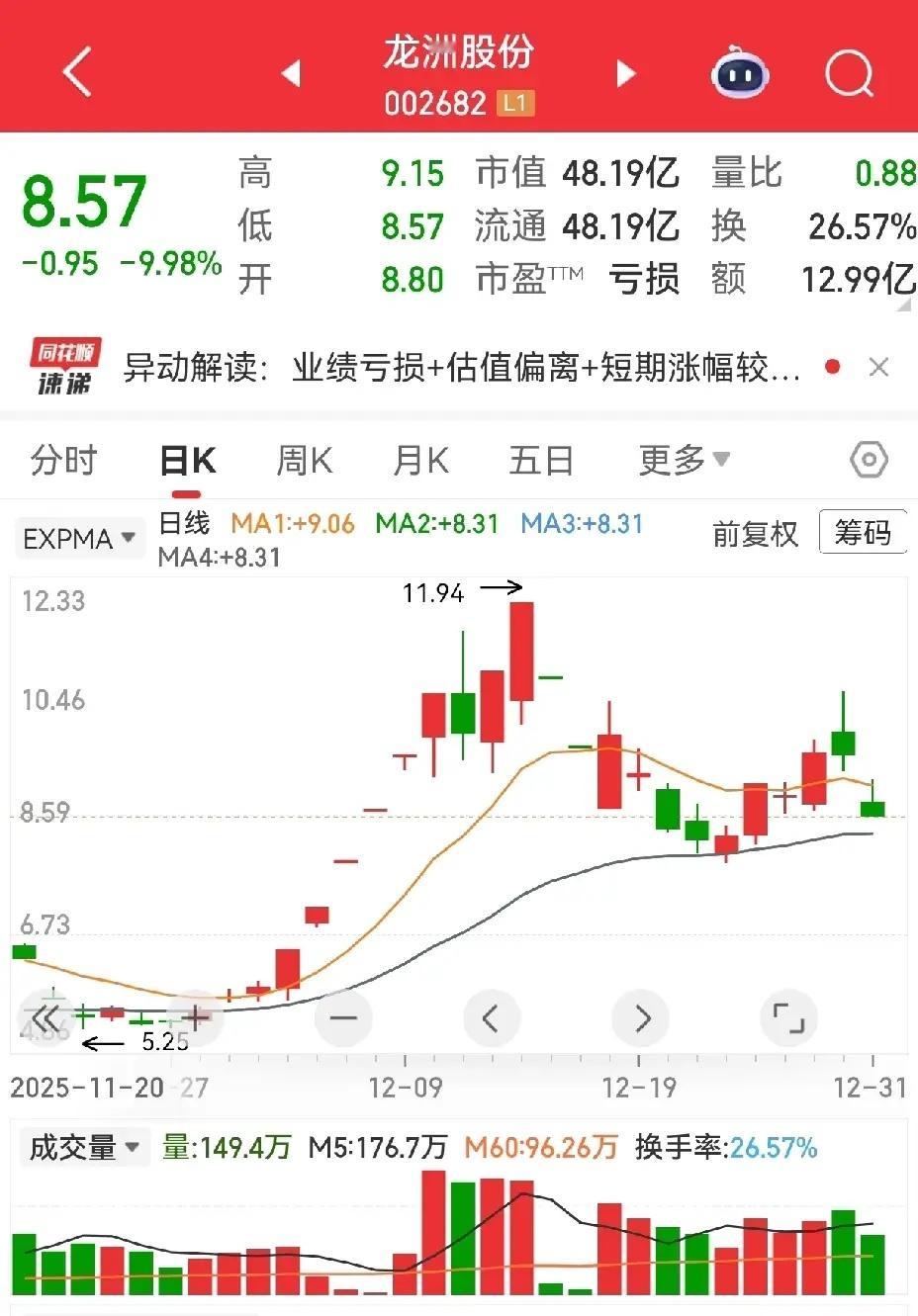The height and width of the screenshot is (1316, 918).
Task: Zoom out the chart with the minus icon
Action: point(343,1017)
